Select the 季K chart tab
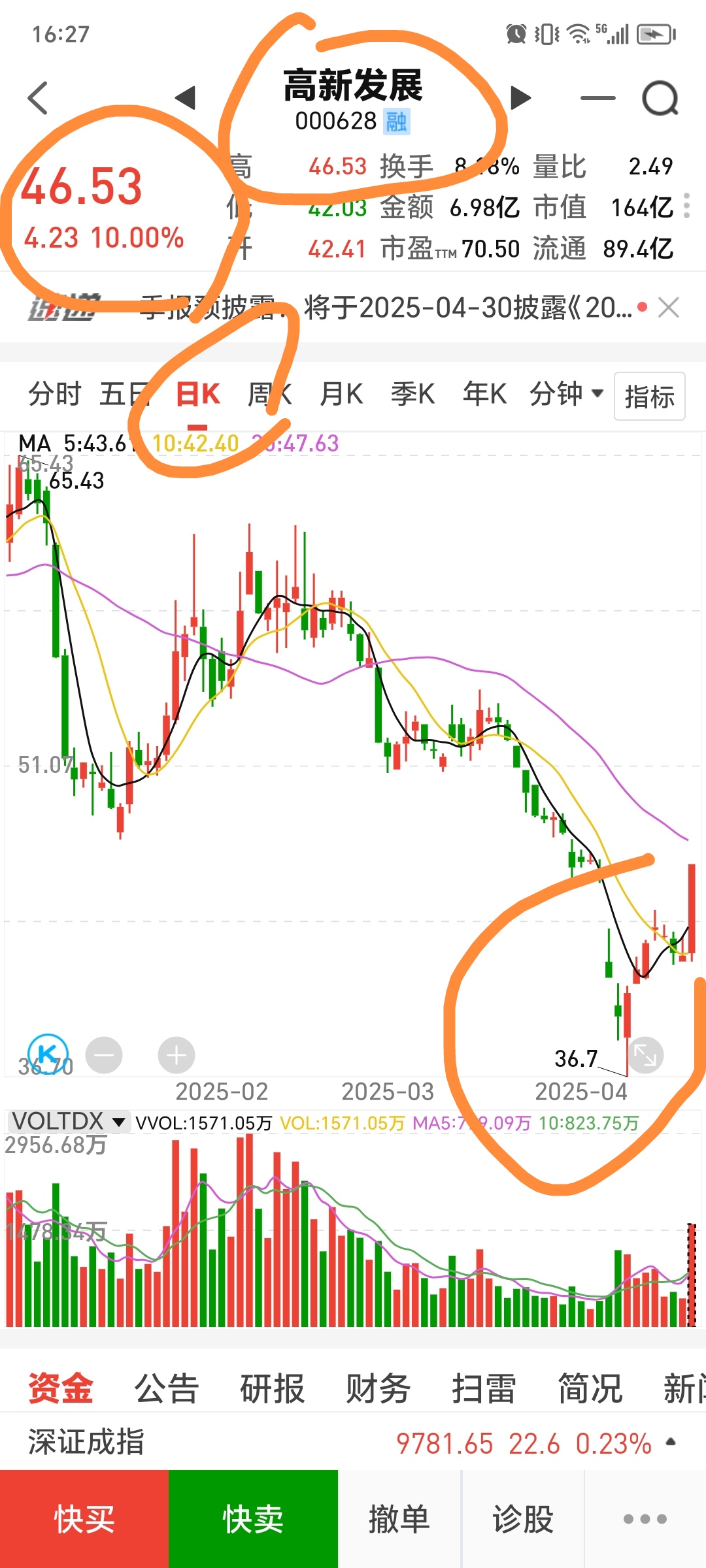This screenshot has width=706, height=1568. 412,395
